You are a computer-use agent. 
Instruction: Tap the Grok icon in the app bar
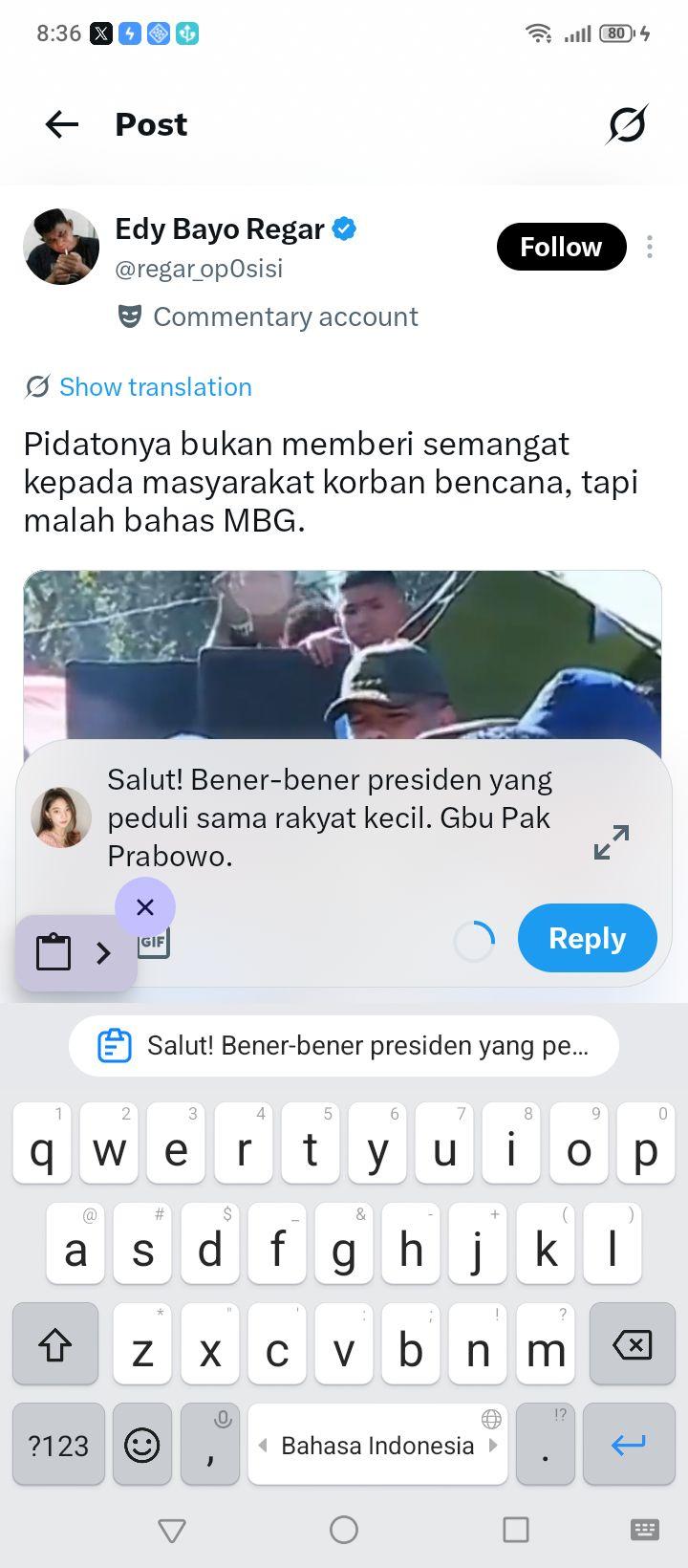coord(627,124)
